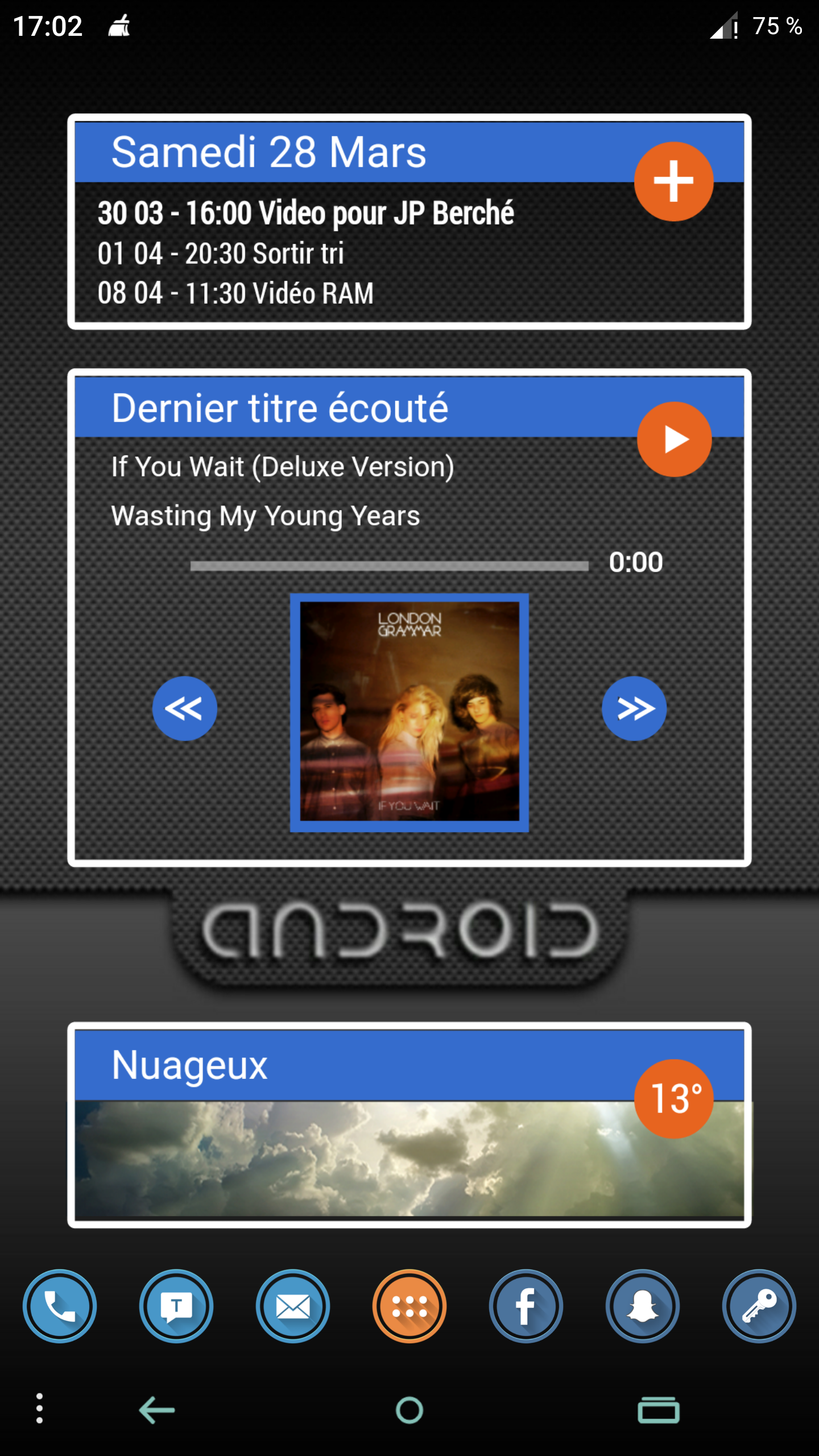Open the 13° temperature badge

(x=674, y=1098)
